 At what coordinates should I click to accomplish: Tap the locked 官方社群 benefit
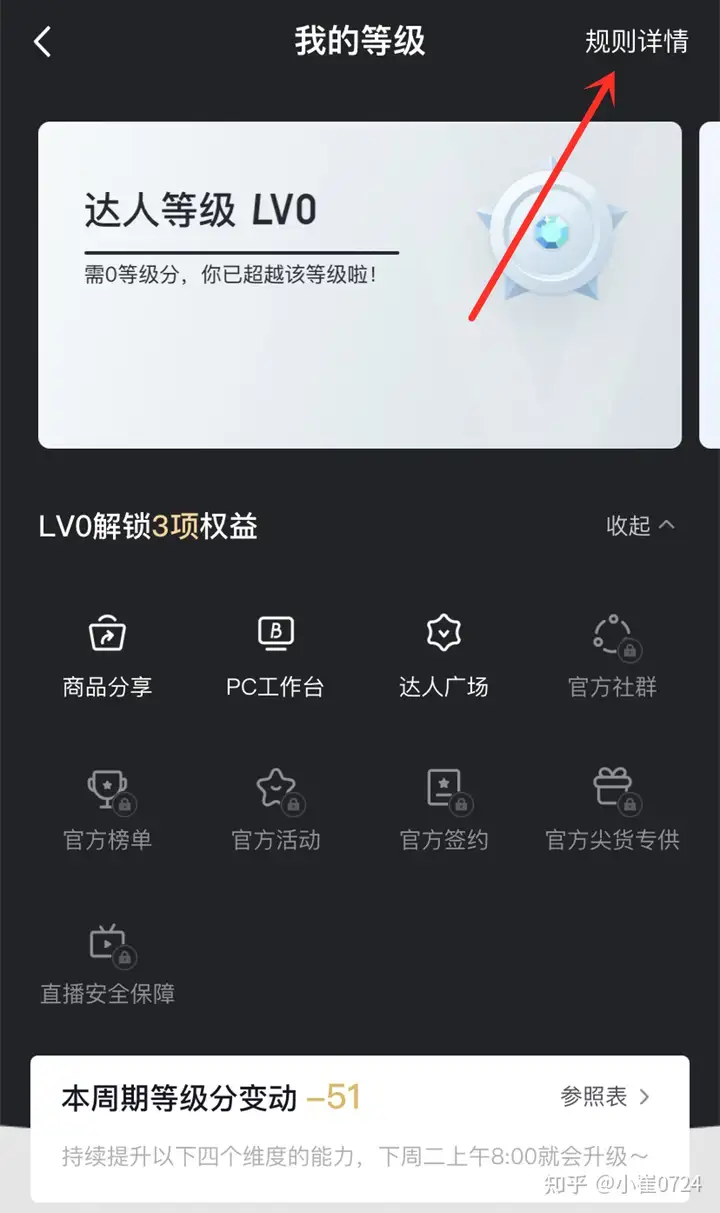click(x=612, y=655)
